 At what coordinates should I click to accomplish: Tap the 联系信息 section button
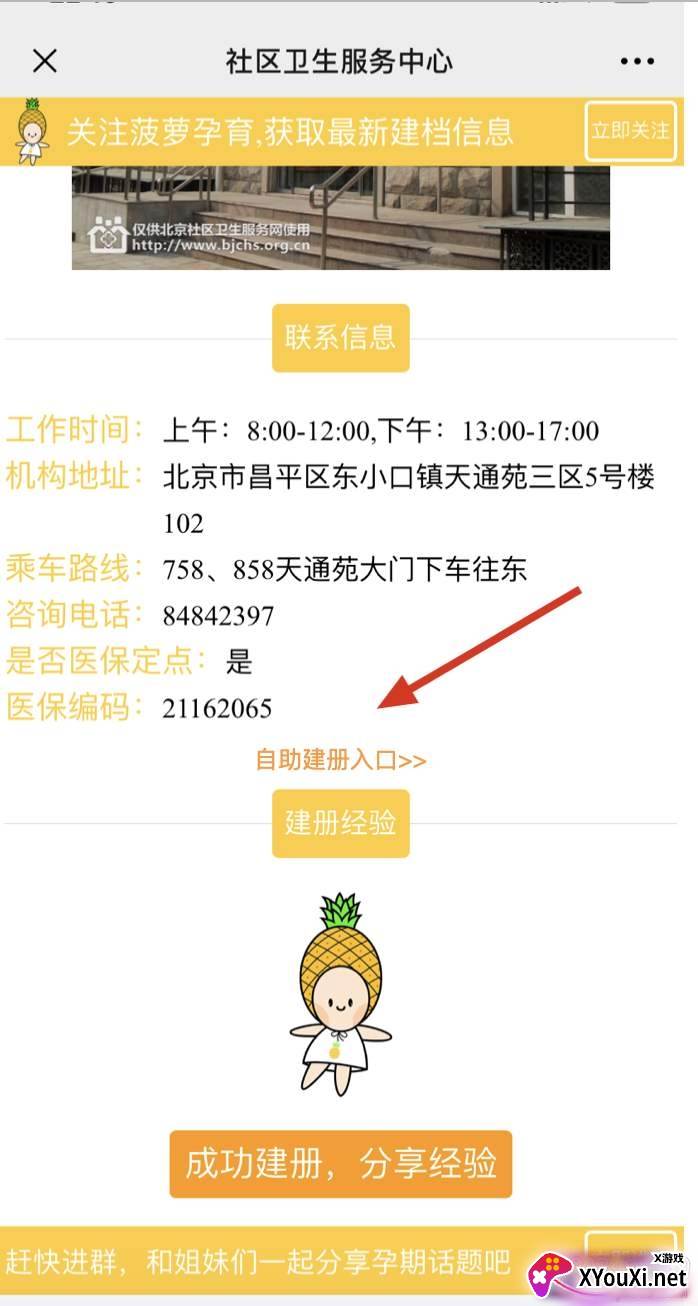(341, 338)
